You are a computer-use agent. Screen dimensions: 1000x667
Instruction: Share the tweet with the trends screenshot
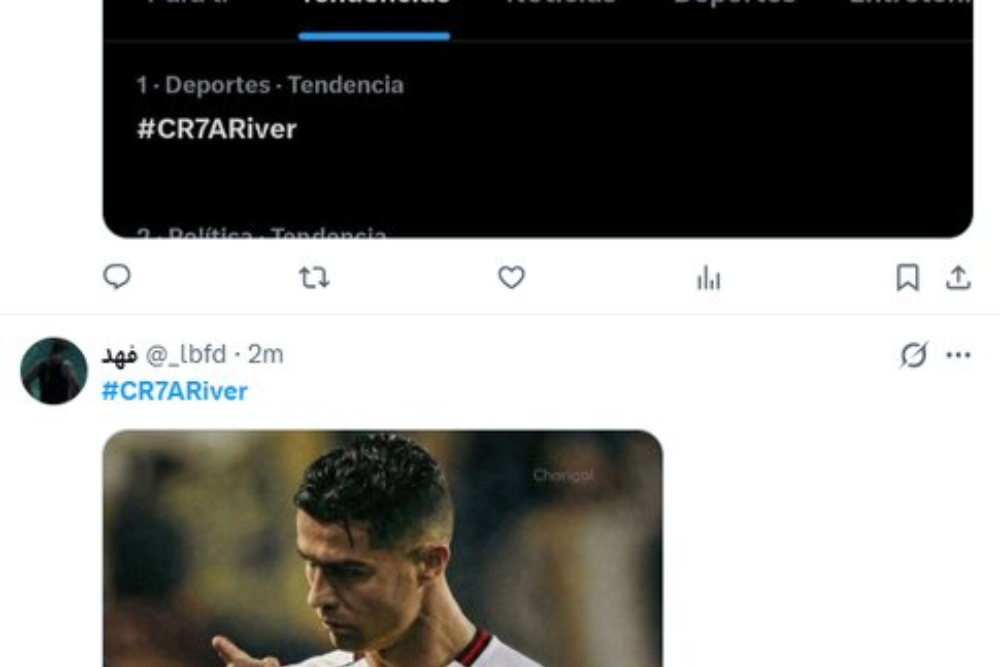(x=958, y=278)
